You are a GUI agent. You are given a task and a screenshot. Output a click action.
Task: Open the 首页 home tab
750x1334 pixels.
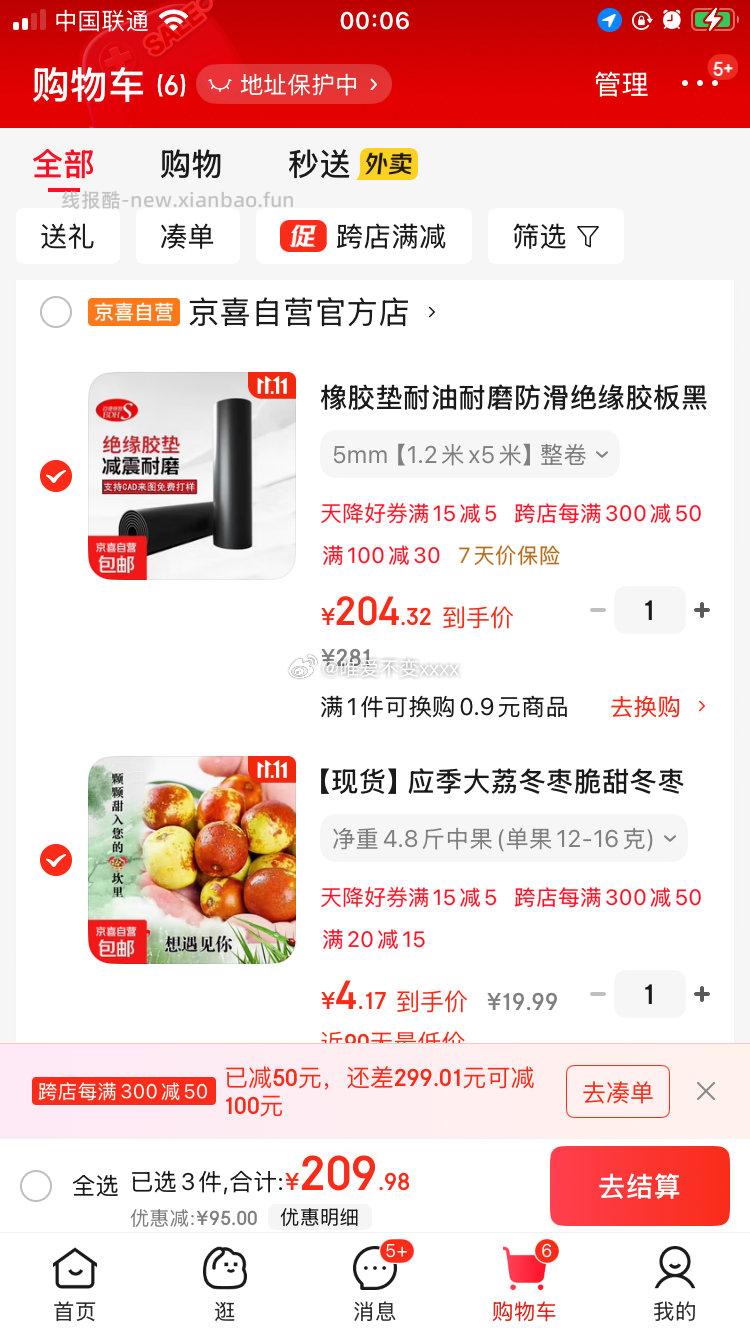pos(73,1286)
